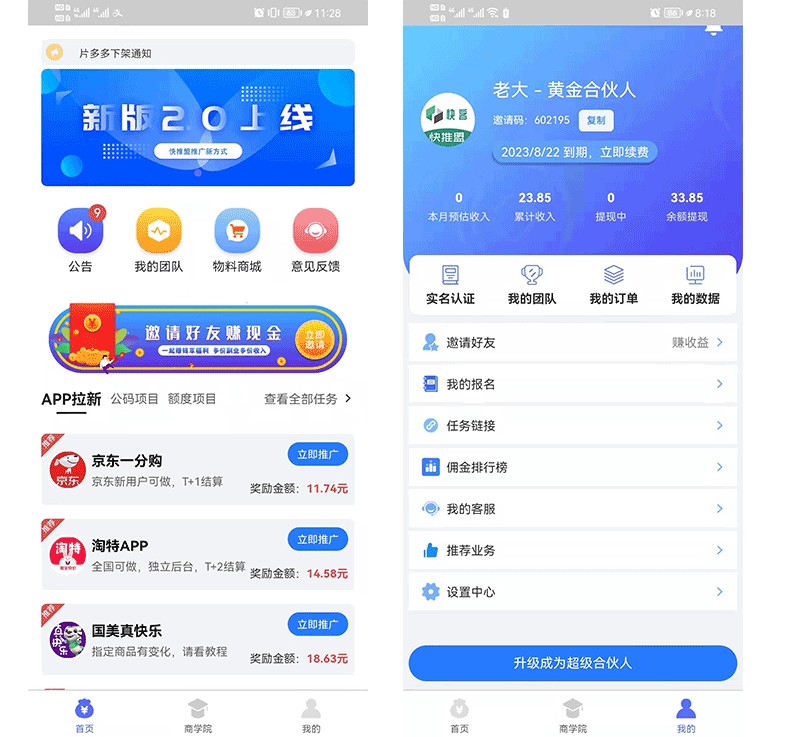Tap 升级成为超级合伙人 upgrade button

coord(573,663)
